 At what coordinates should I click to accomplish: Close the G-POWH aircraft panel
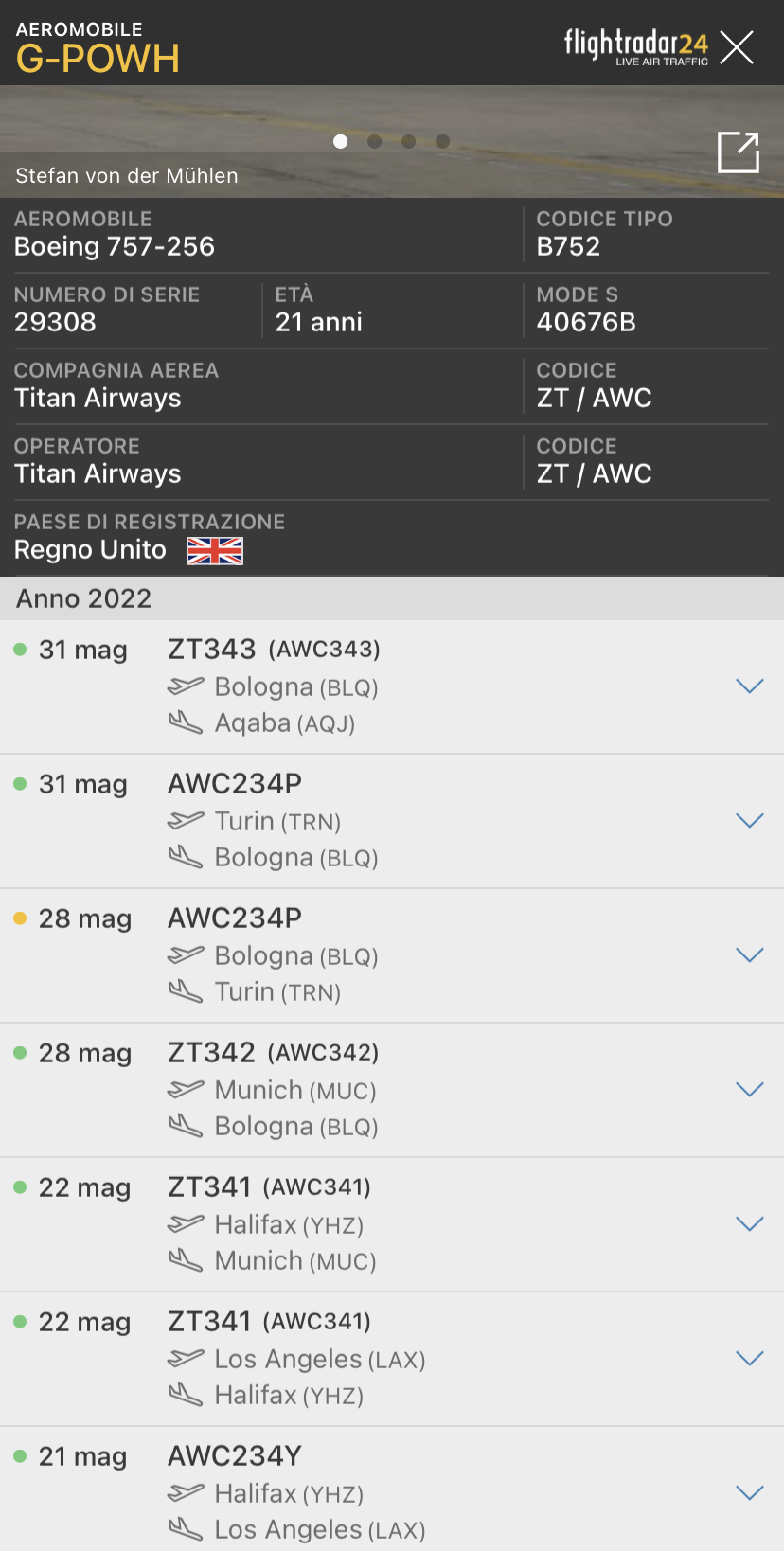736,47
